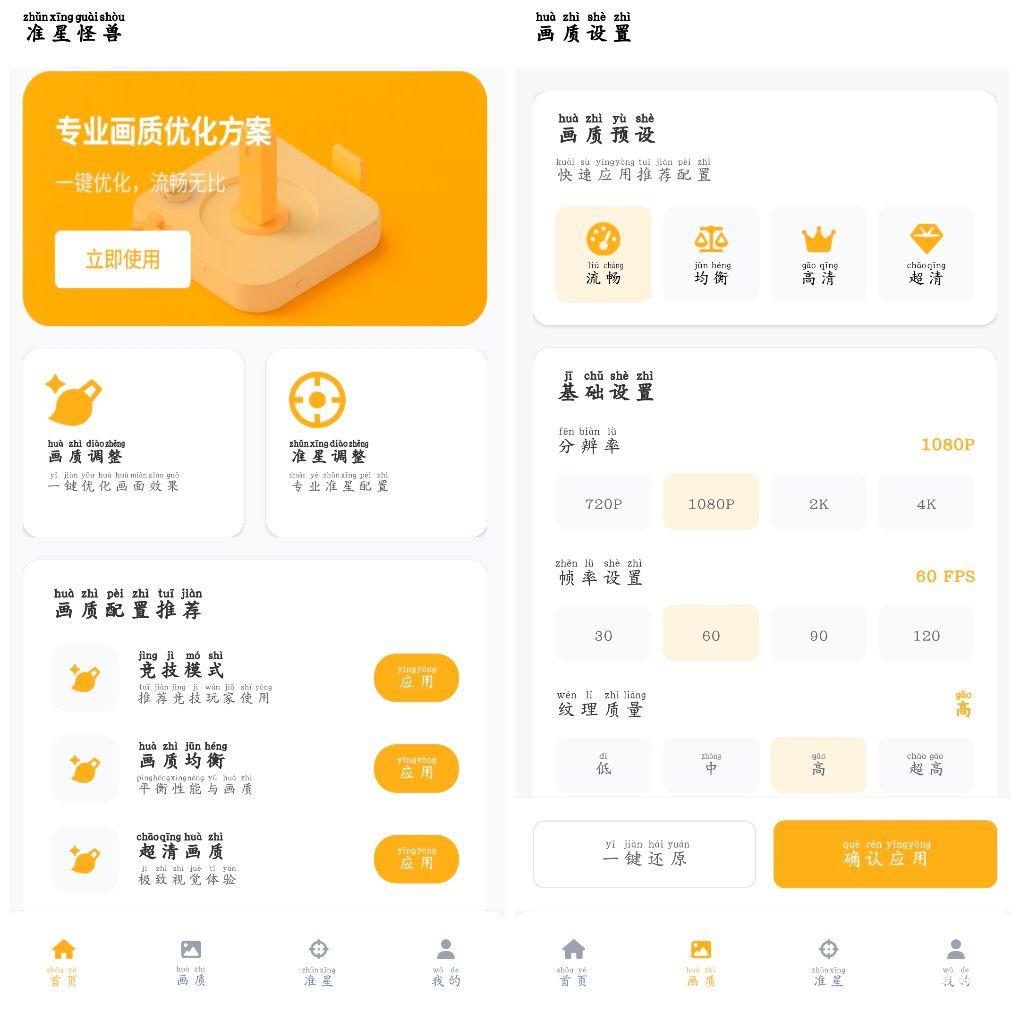Set frame rate to 30
1020x1020 pixels.
tap(603, 634)
